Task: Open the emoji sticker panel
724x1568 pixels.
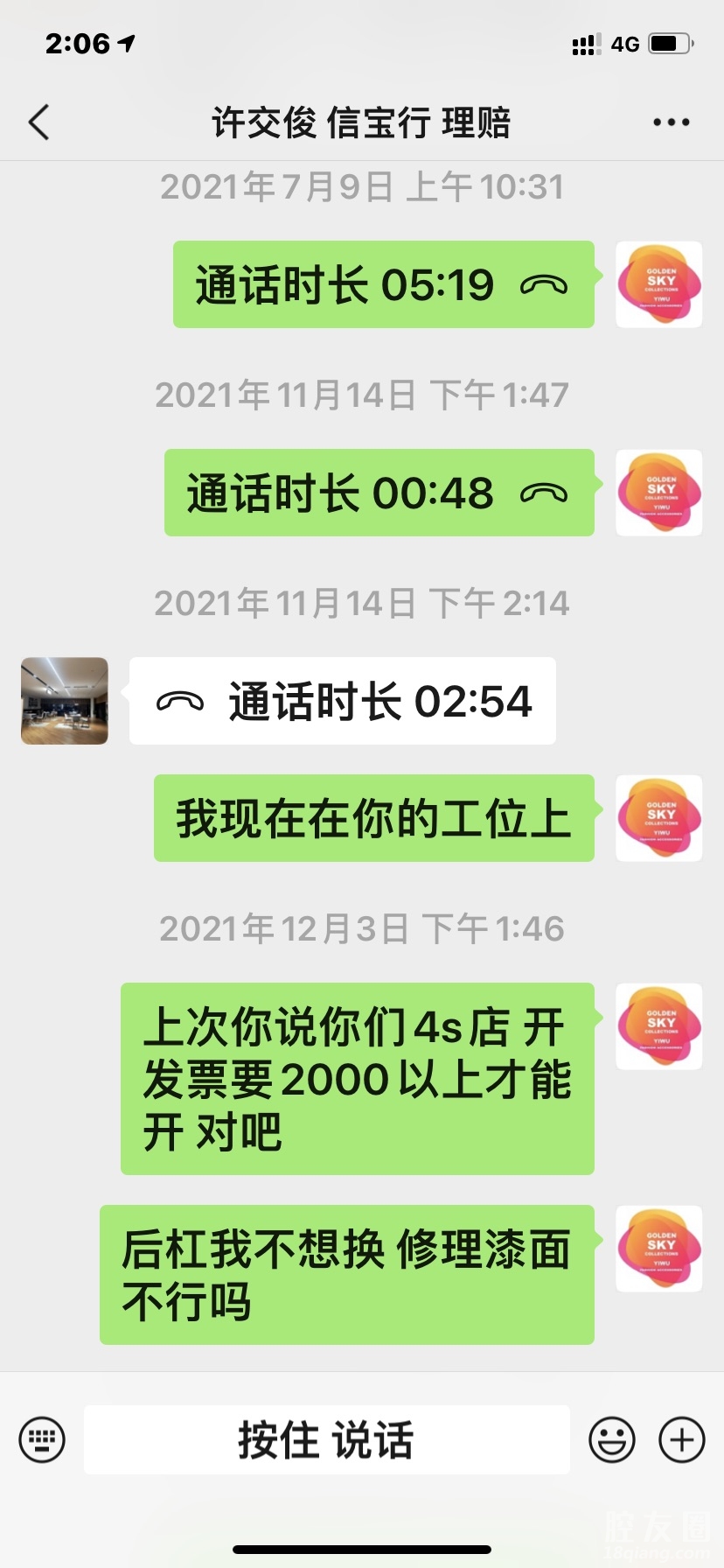Action: click(611, 1439)
